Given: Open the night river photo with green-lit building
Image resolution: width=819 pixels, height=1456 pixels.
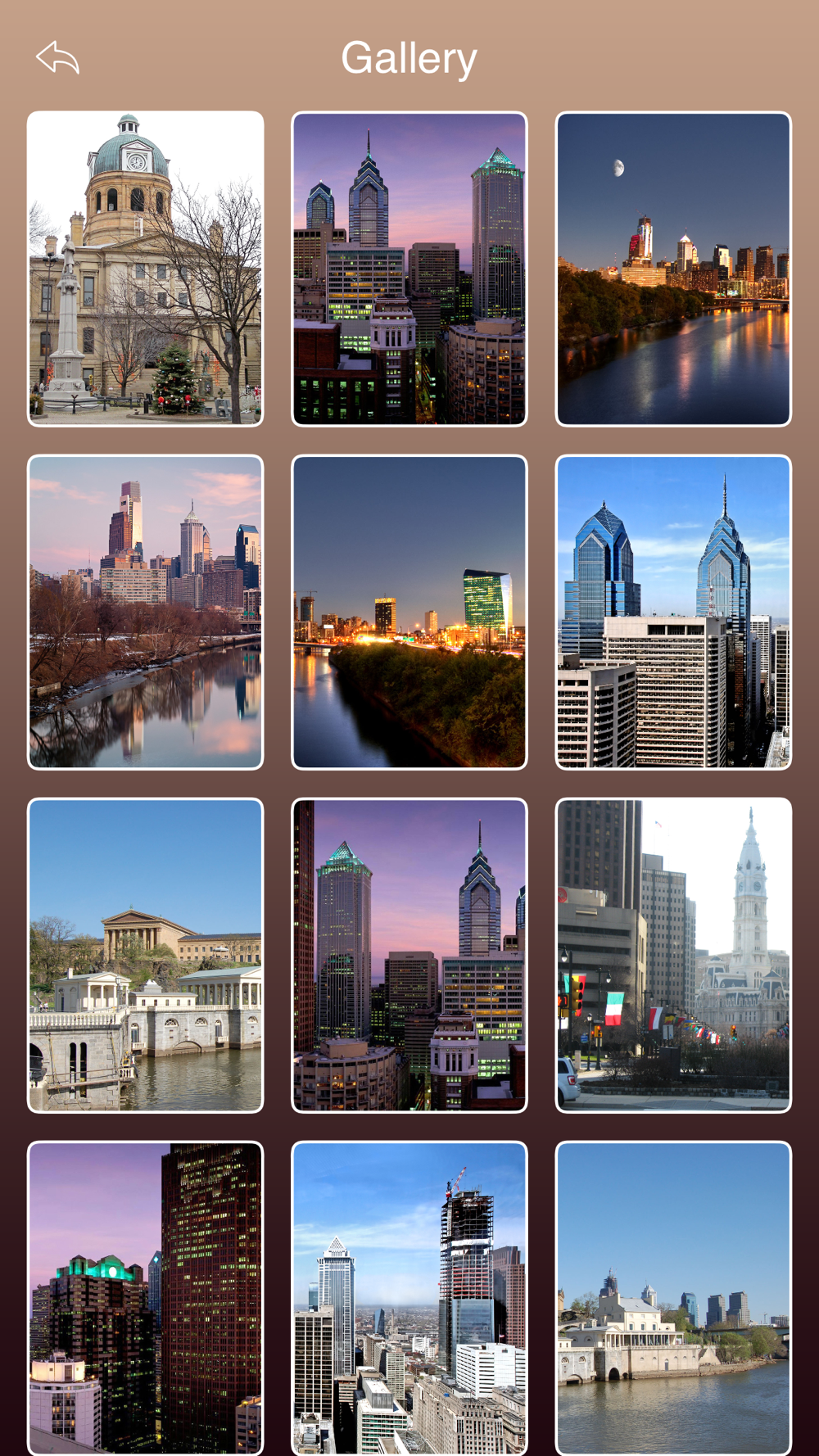Looking at the screenshot, I should point(409,612).
